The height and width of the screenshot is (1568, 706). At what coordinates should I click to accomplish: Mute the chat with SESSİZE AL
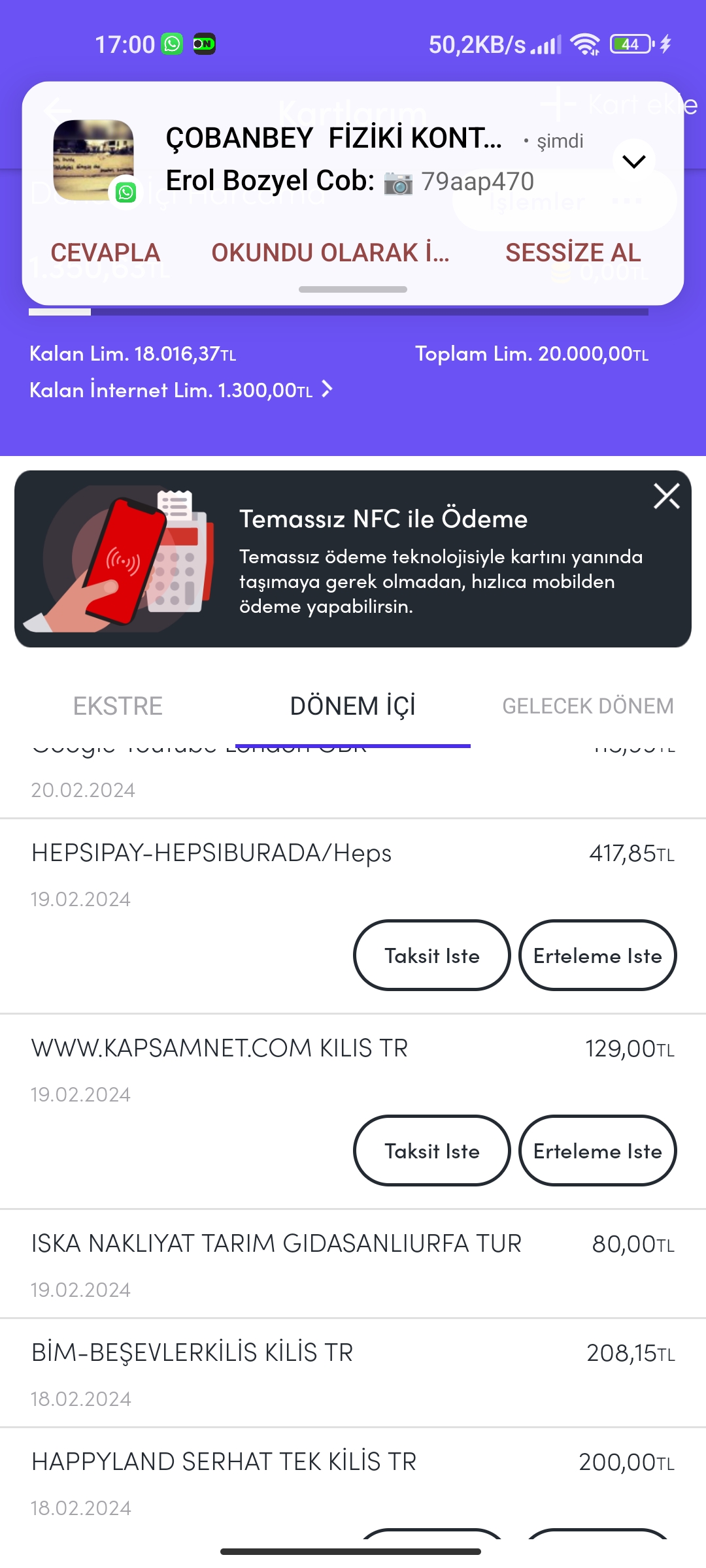click(573, 253)
